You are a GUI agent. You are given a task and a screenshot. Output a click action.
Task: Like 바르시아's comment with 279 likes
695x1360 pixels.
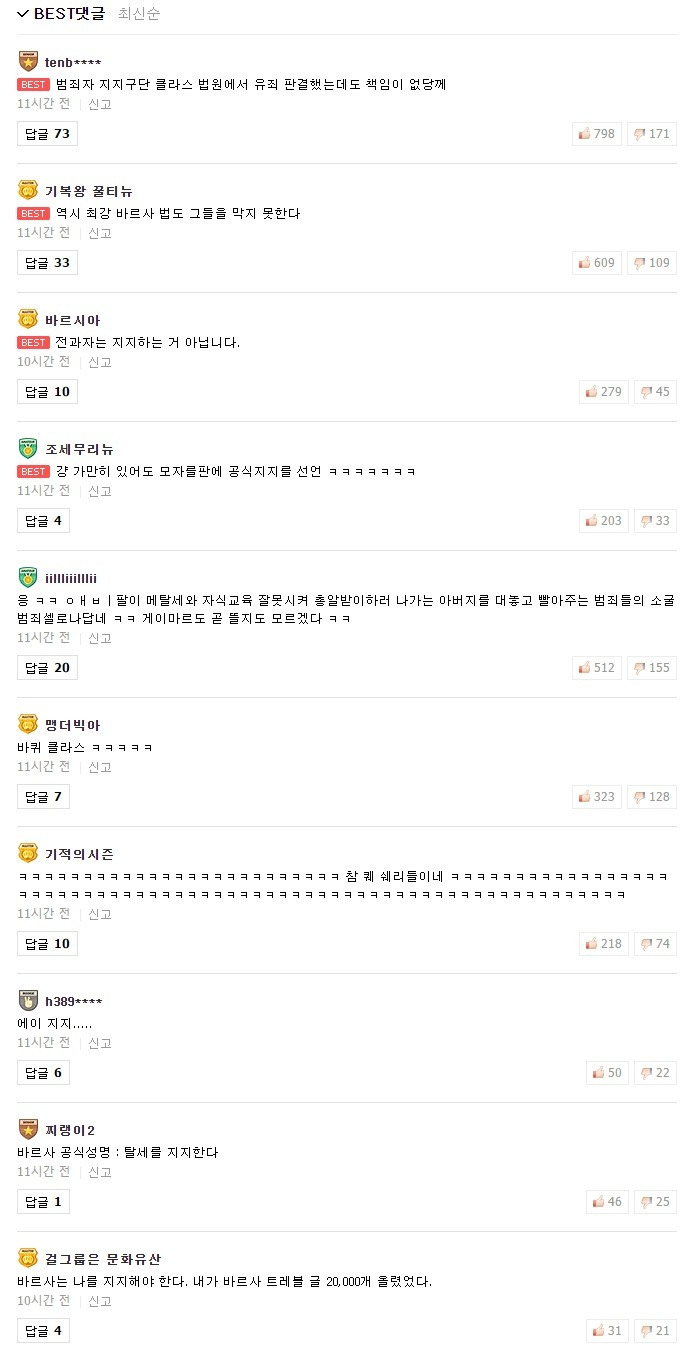[x=604, y=392]
